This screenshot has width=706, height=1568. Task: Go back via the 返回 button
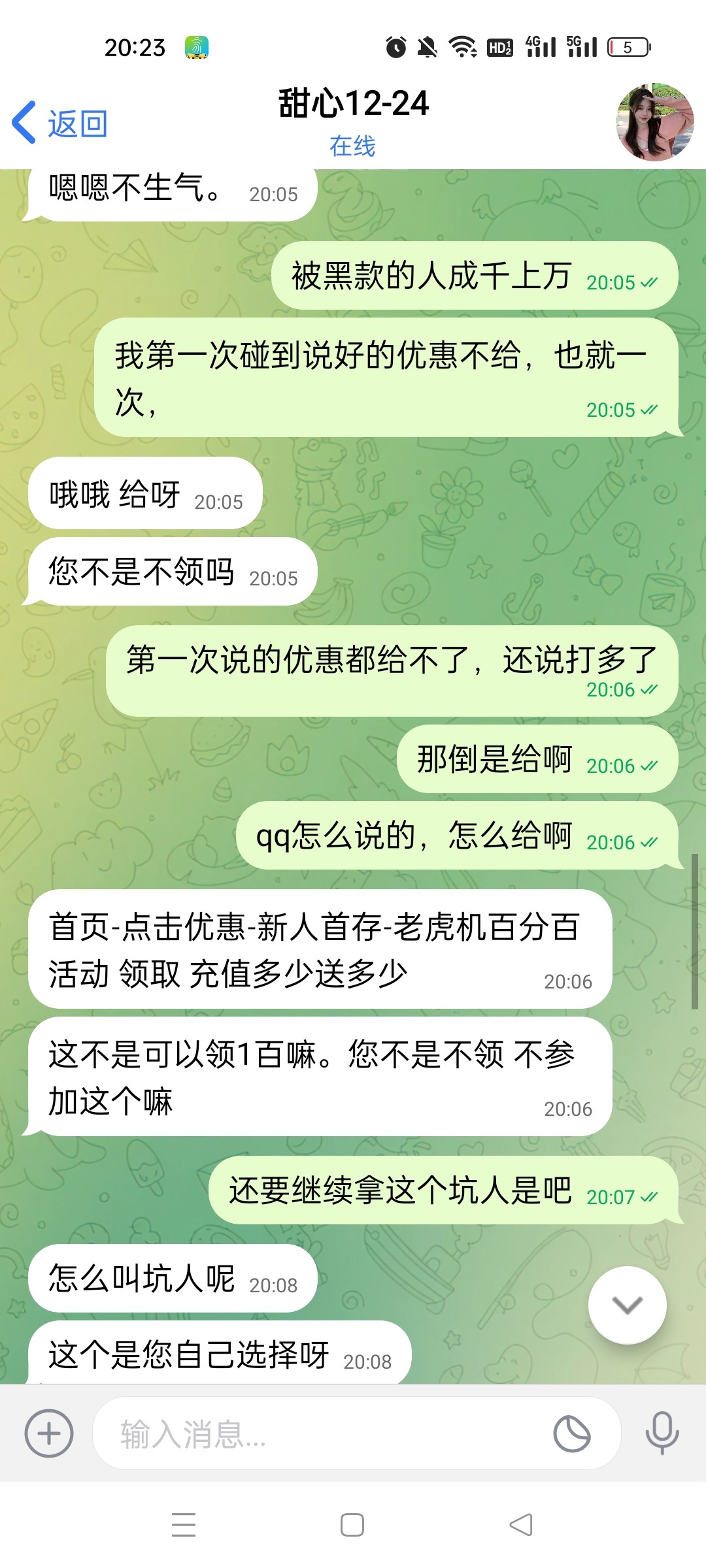click(60, 123)
